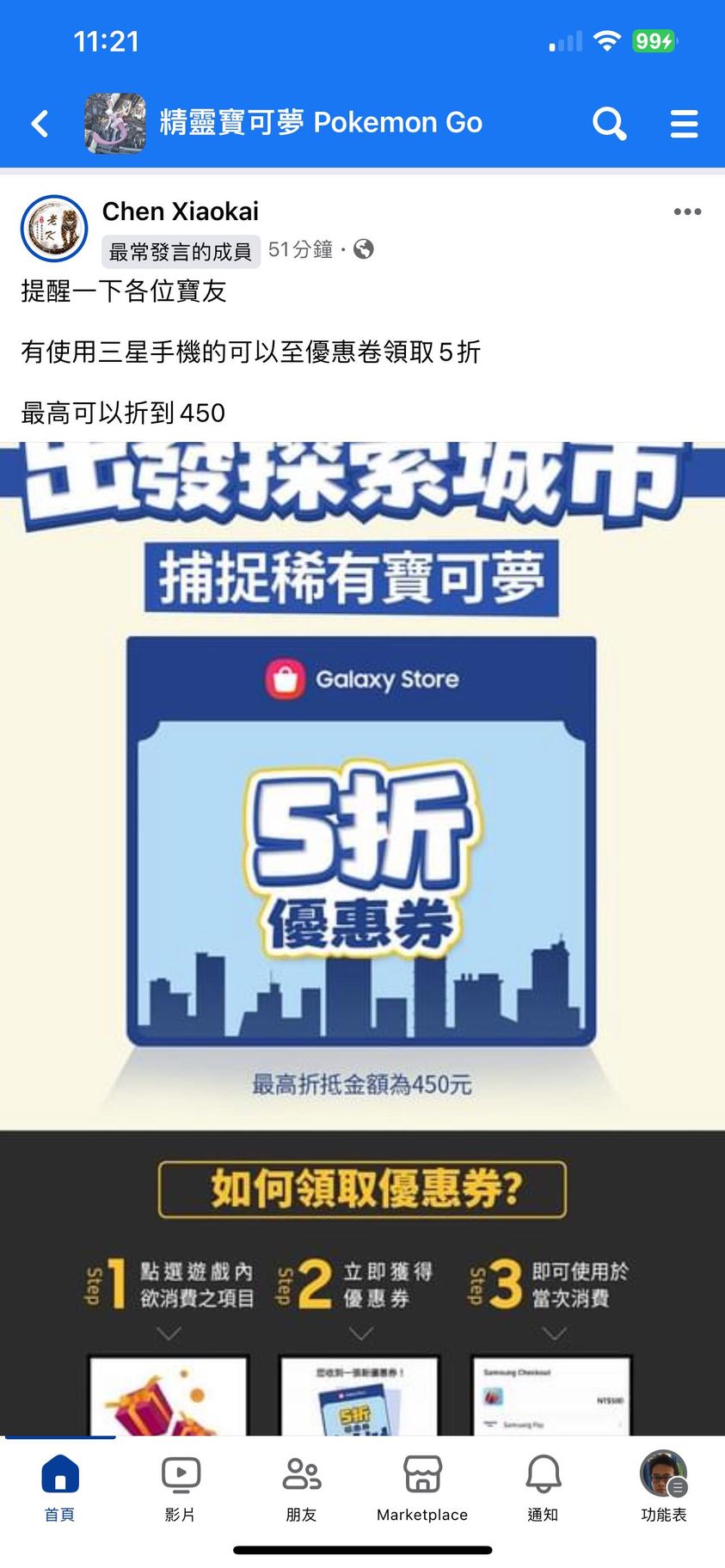The width and height of the screenshot is (725, 1568).
Task: Open Chen Xiaokai's profile
Action: pos(181,211)
